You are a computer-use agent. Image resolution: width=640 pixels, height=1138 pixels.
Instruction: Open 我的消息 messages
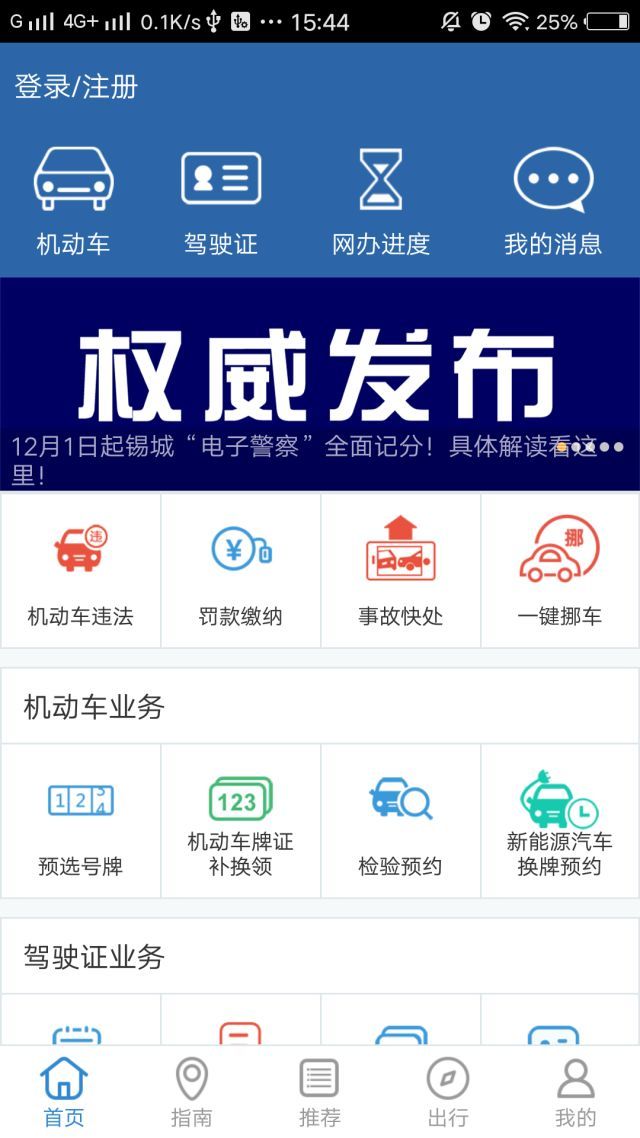553,201
